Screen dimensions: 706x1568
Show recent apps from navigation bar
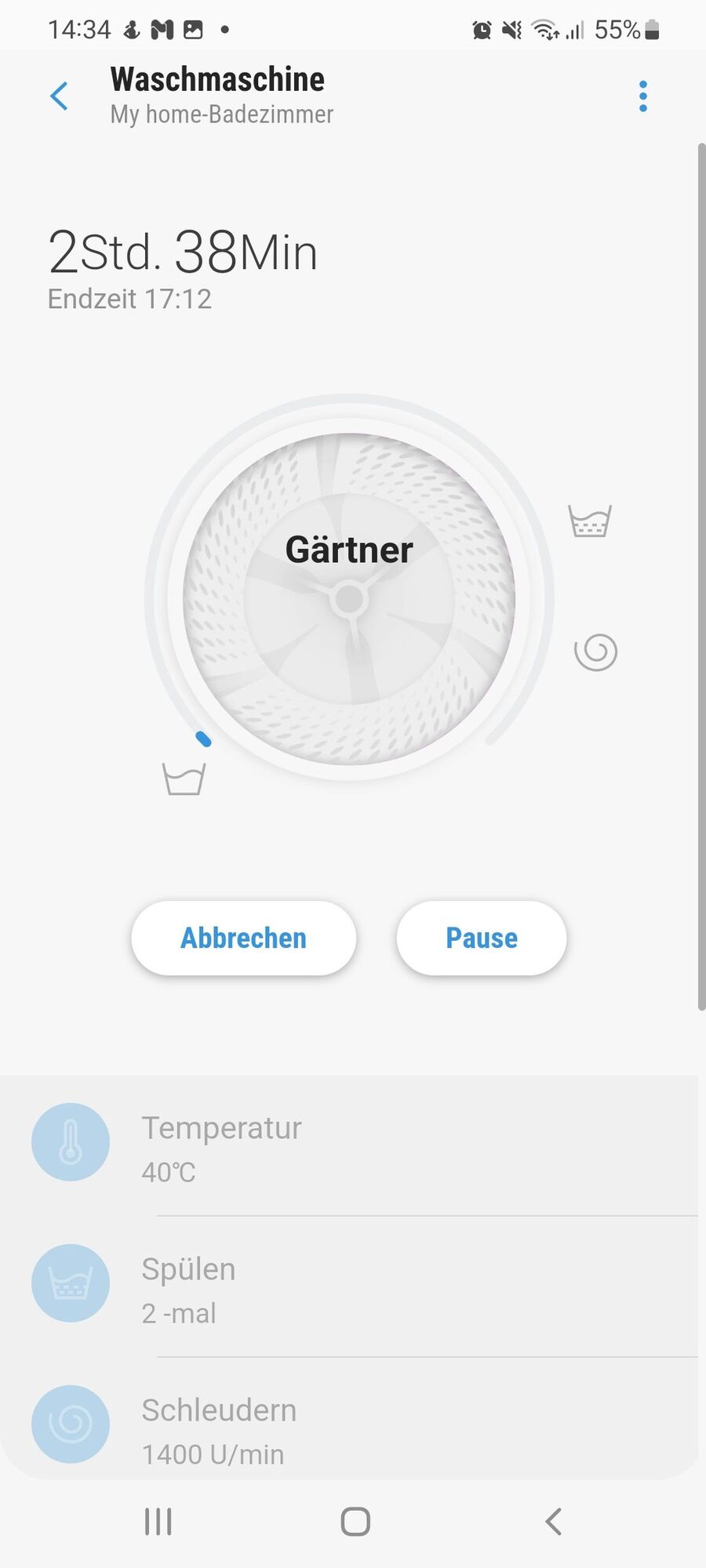158,1522
